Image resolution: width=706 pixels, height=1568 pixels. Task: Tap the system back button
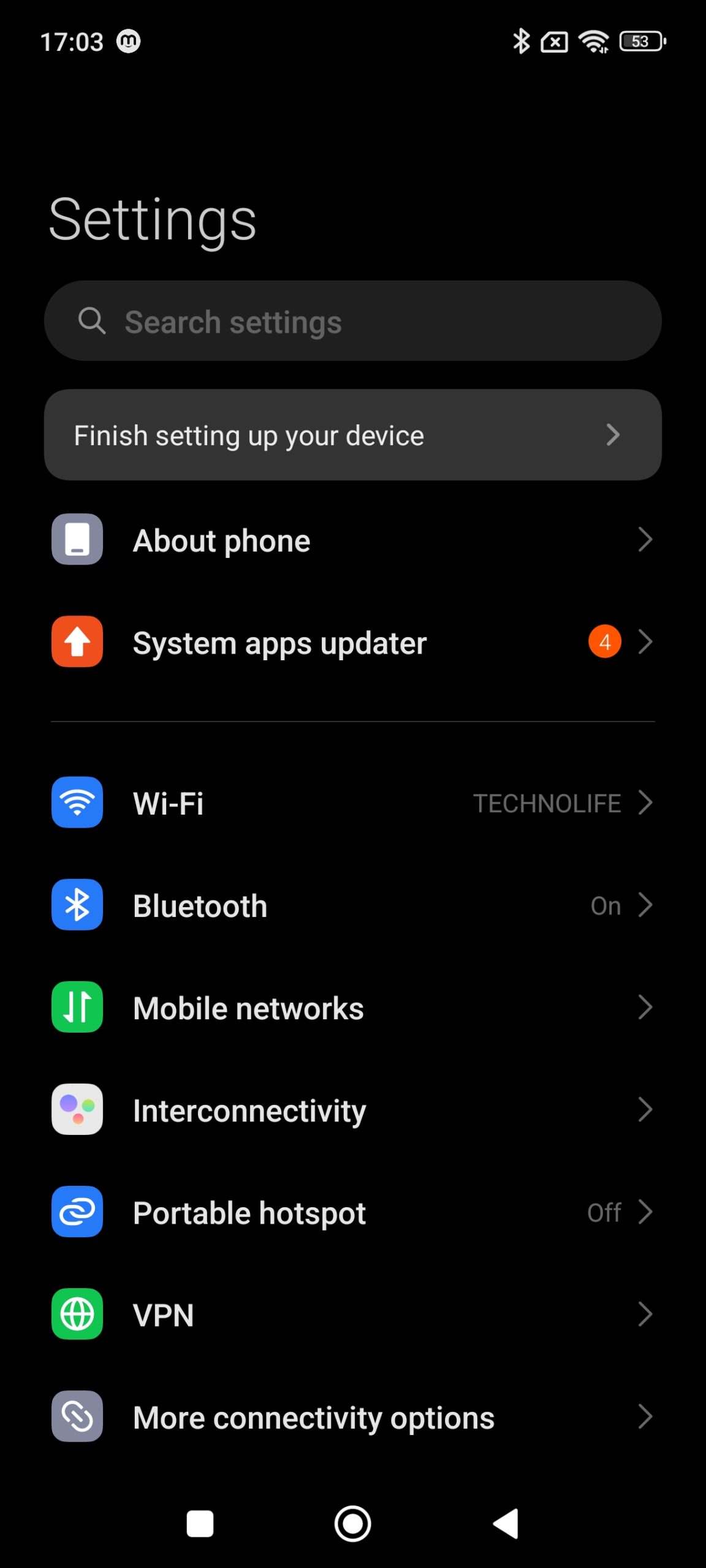point(506,1523)
